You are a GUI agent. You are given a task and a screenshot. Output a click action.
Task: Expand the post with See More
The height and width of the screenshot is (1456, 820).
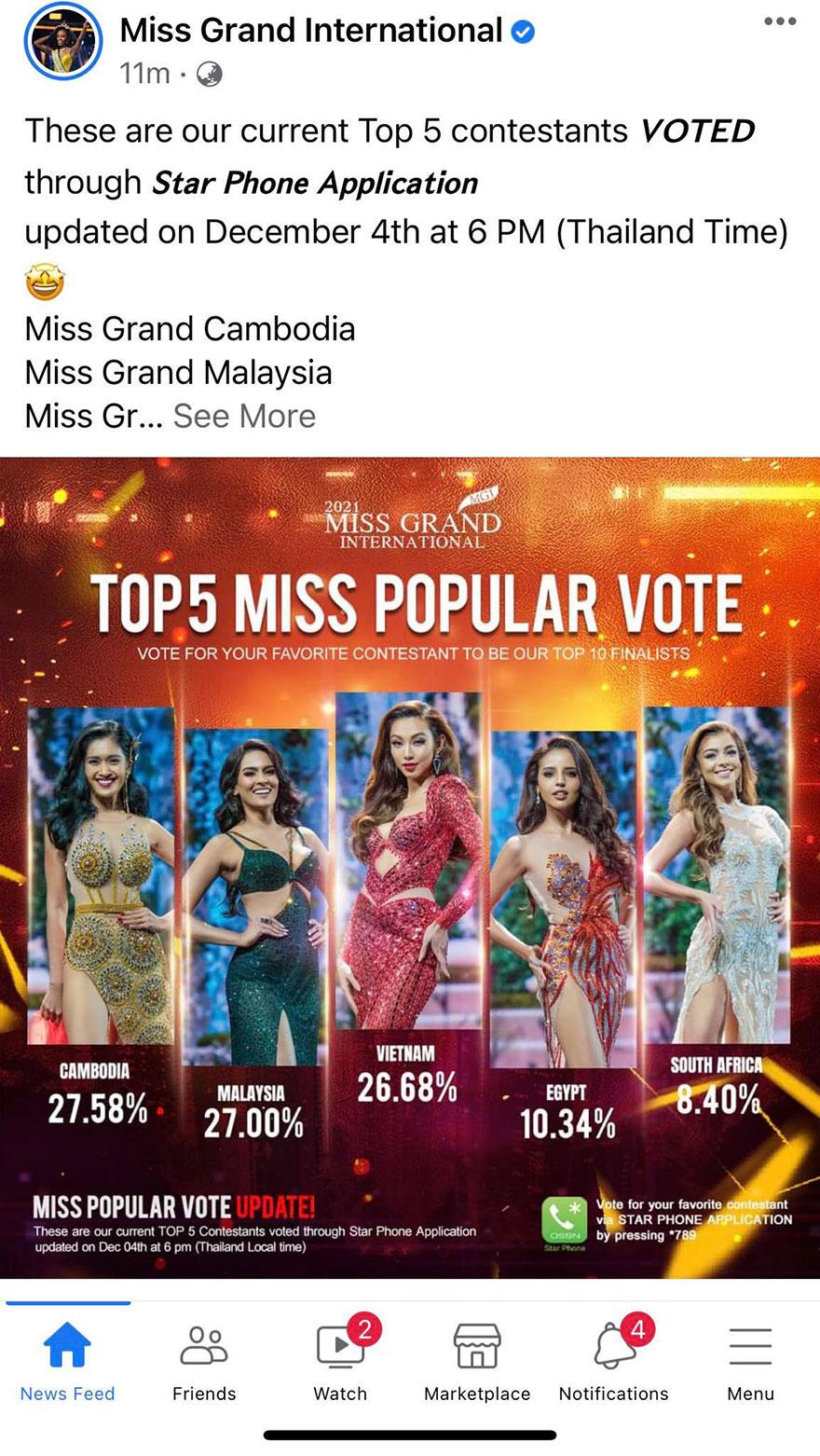click(244, 416)
